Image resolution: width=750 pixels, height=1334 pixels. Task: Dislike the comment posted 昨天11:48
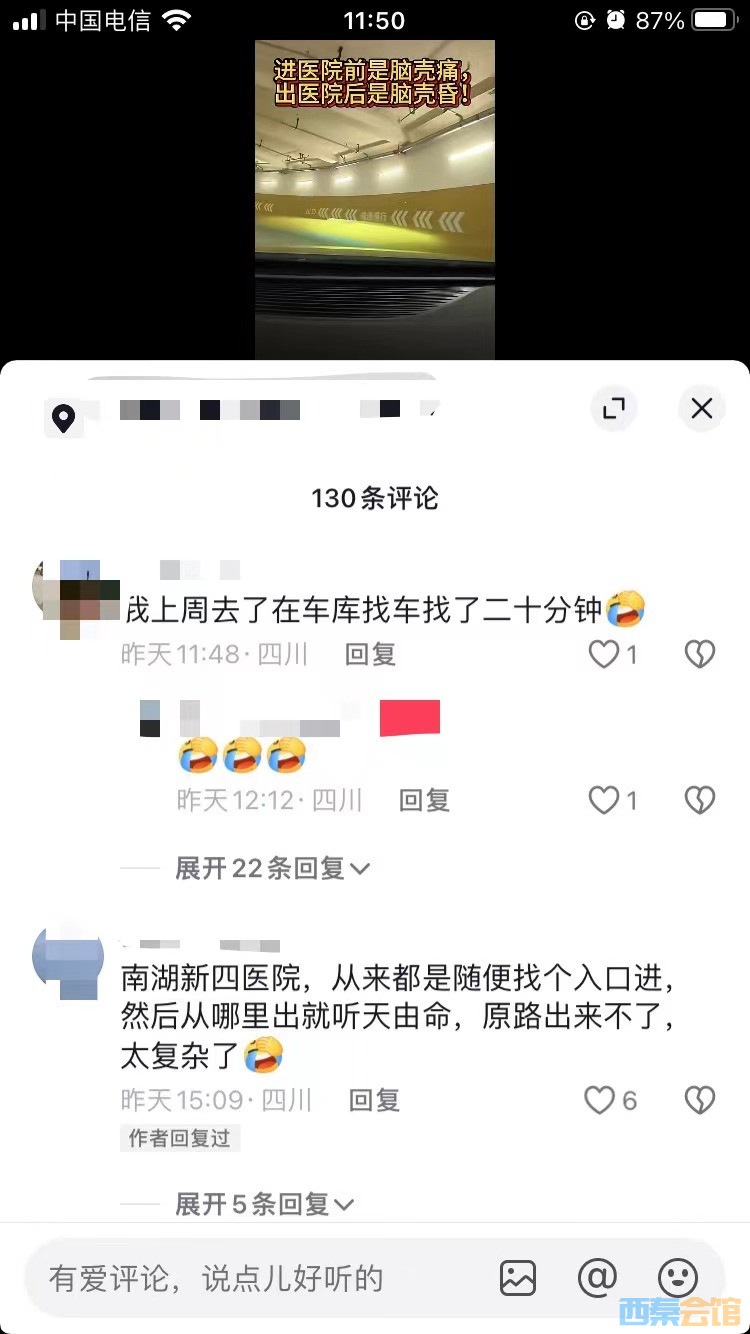click(699, 655)
